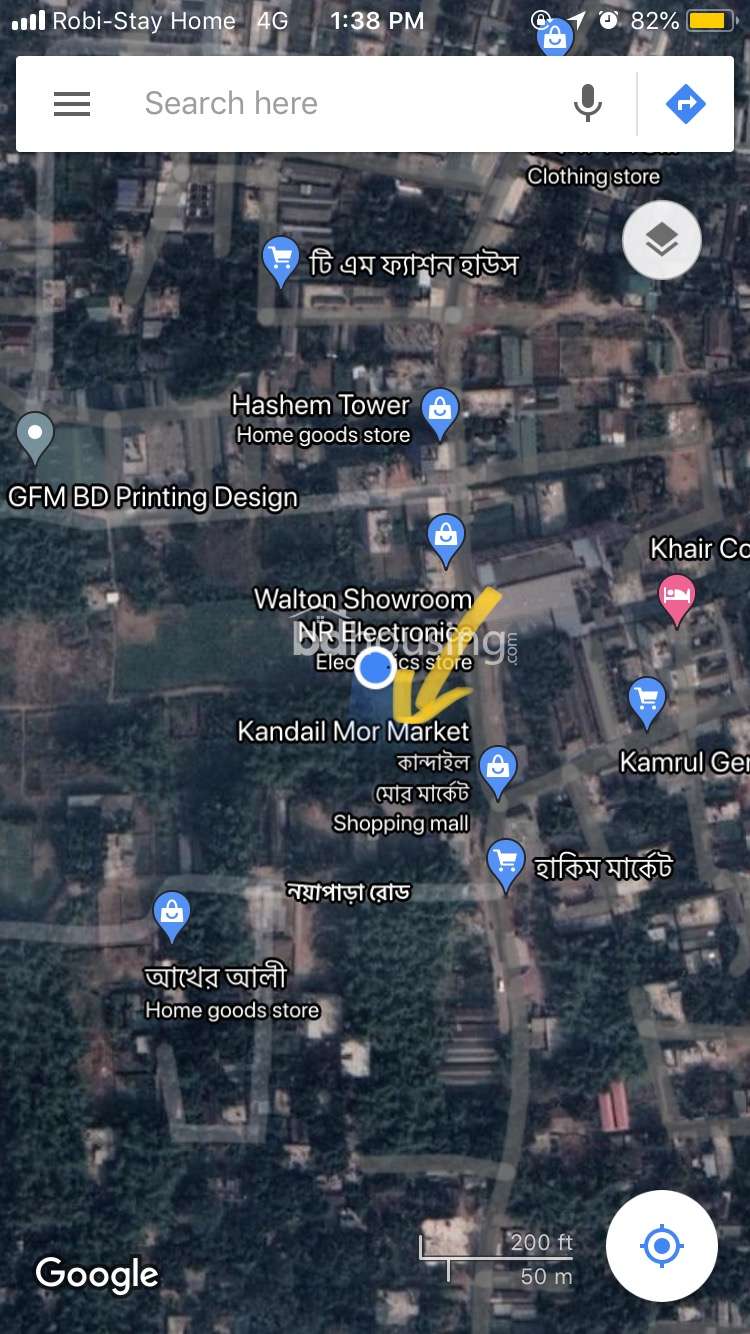Start voice search with the microphone
750x1334 pixels.
coord(588,104)
